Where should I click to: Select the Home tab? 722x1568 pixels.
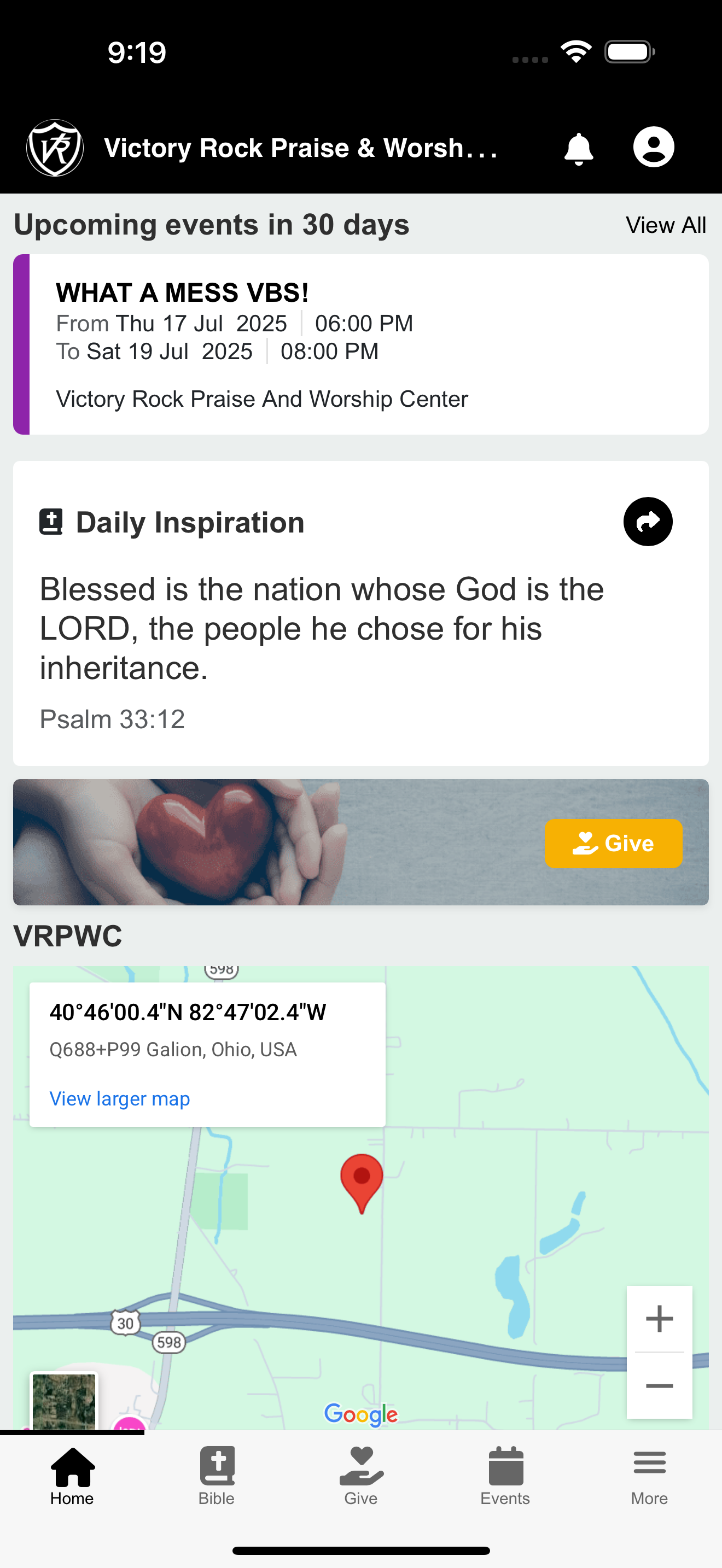(x=72, y=1476)
